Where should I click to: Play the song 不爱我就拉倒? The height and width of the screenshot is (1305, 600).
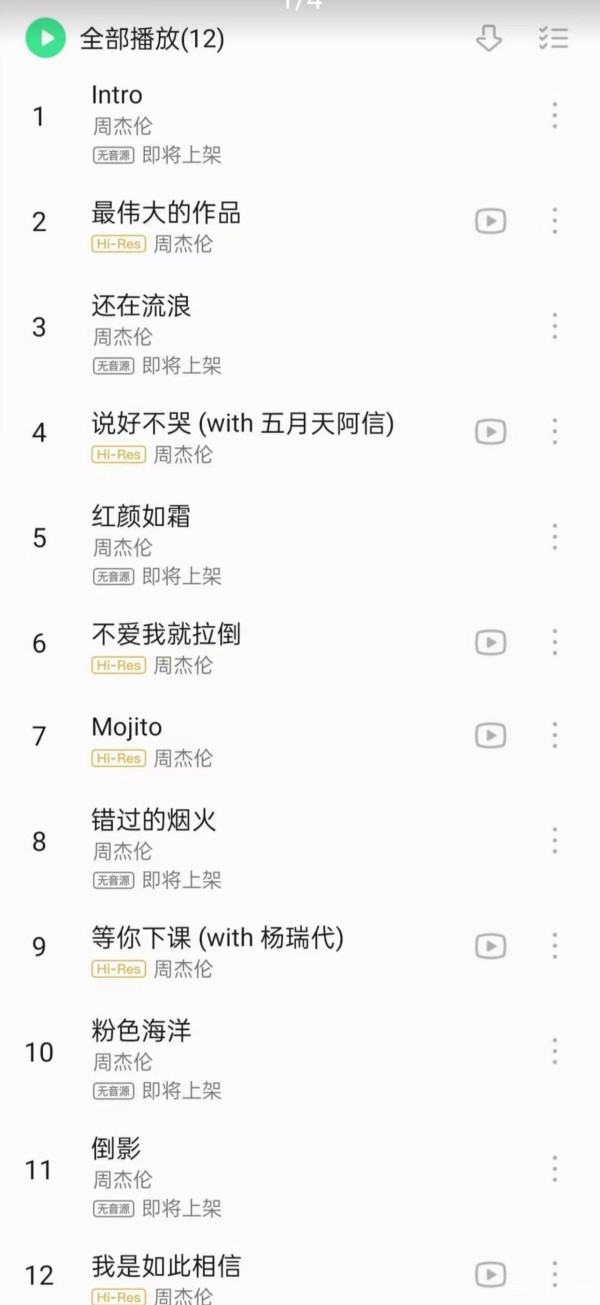166,634
